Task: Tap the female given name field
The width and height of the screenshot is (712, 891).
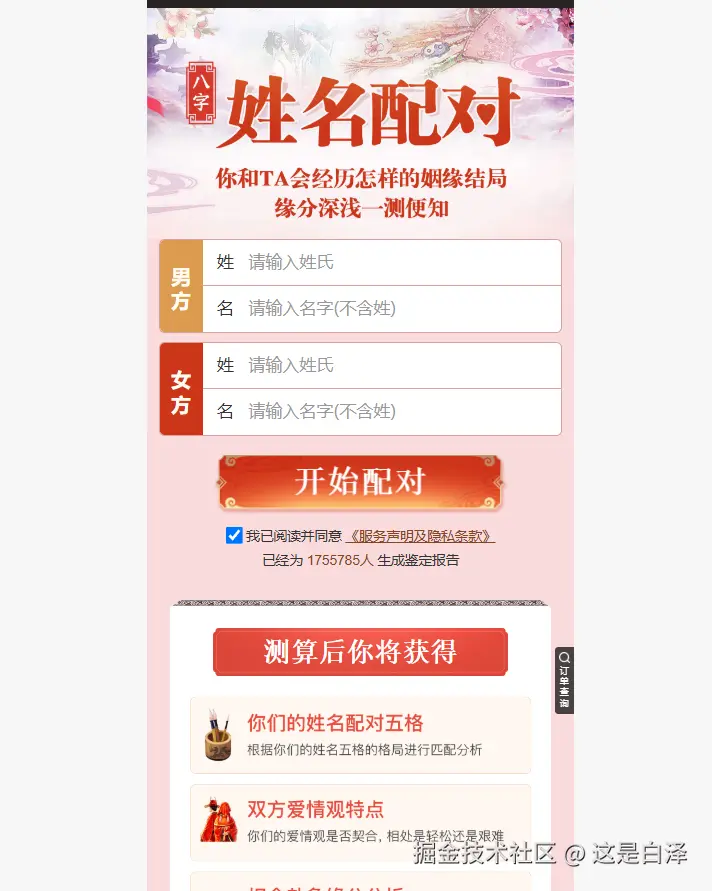Action: [x=400, y=411]
